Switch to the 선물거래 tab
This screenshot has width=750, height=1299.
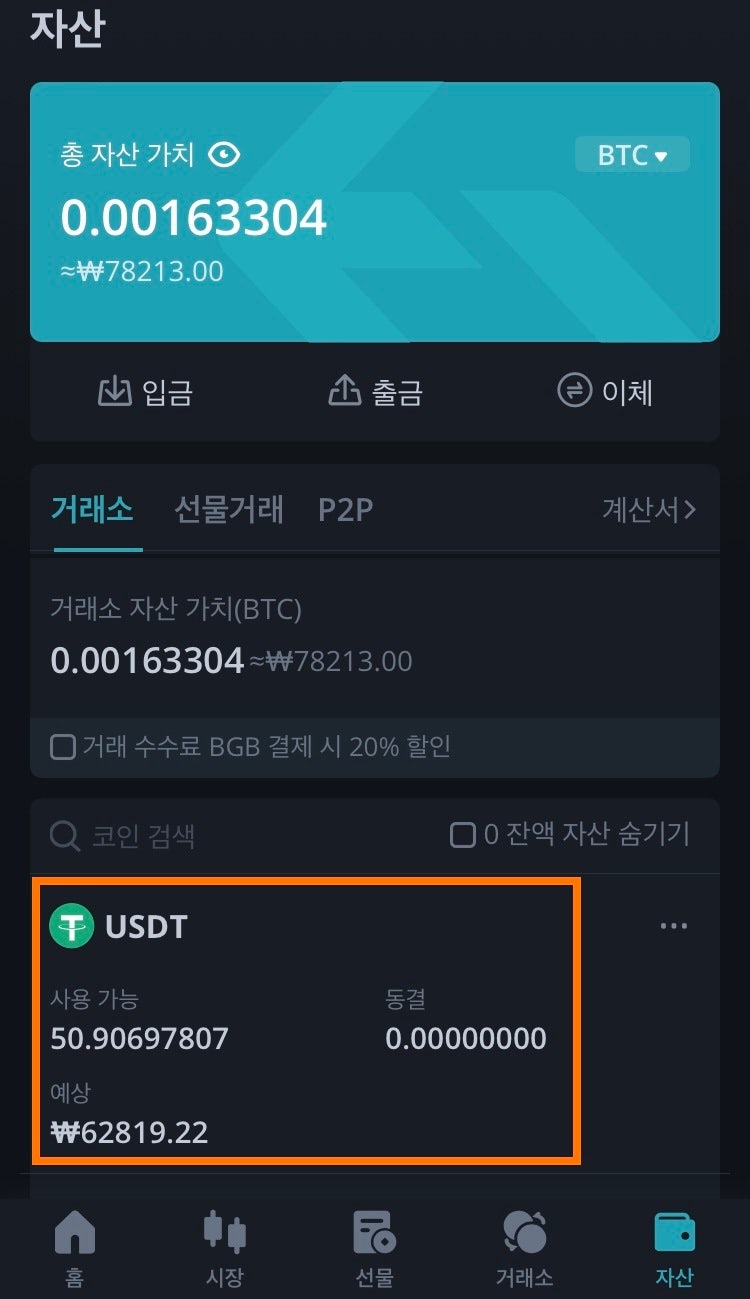tap(228, 510)
